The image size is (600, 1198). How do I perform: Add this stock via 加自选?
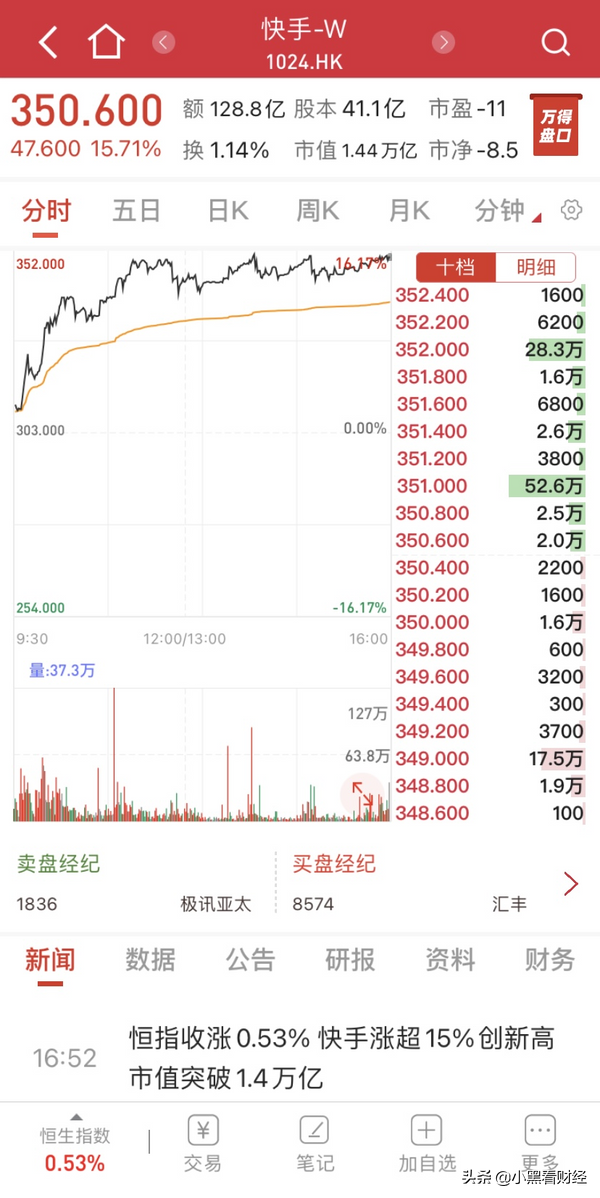click(427, 1145)
